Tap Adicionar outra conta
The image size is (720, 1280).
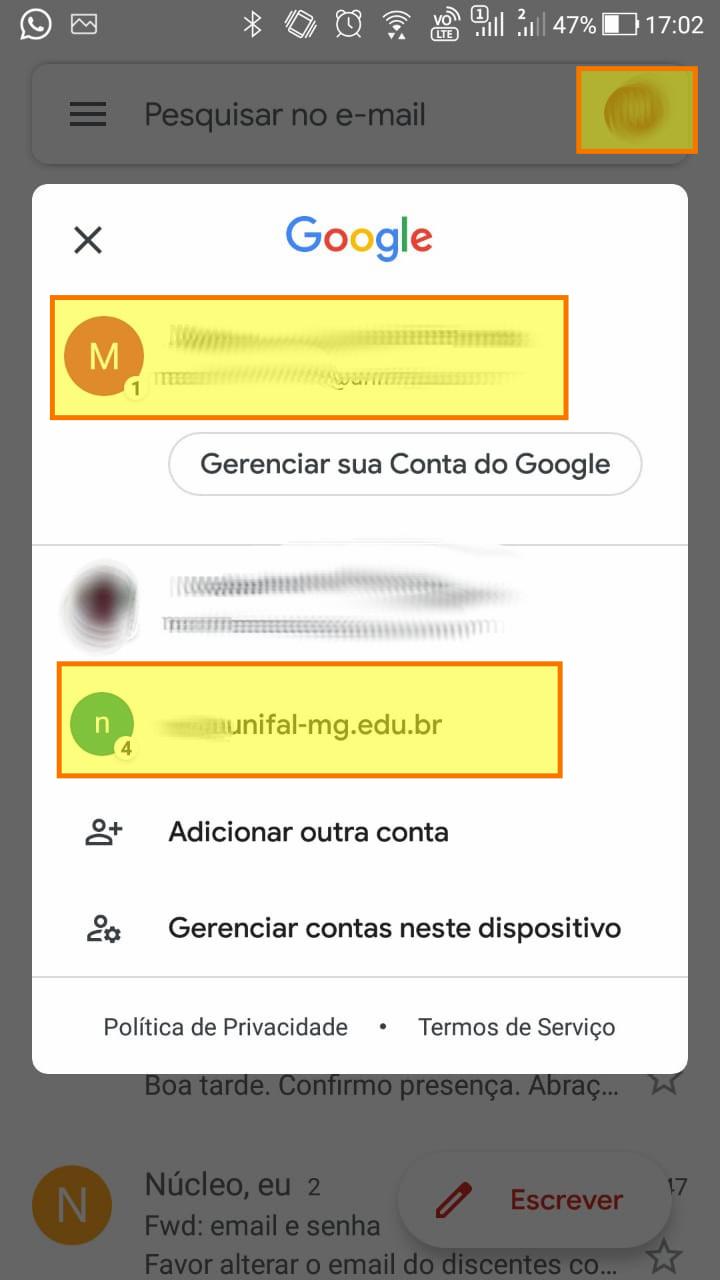(x=360, y=832)
